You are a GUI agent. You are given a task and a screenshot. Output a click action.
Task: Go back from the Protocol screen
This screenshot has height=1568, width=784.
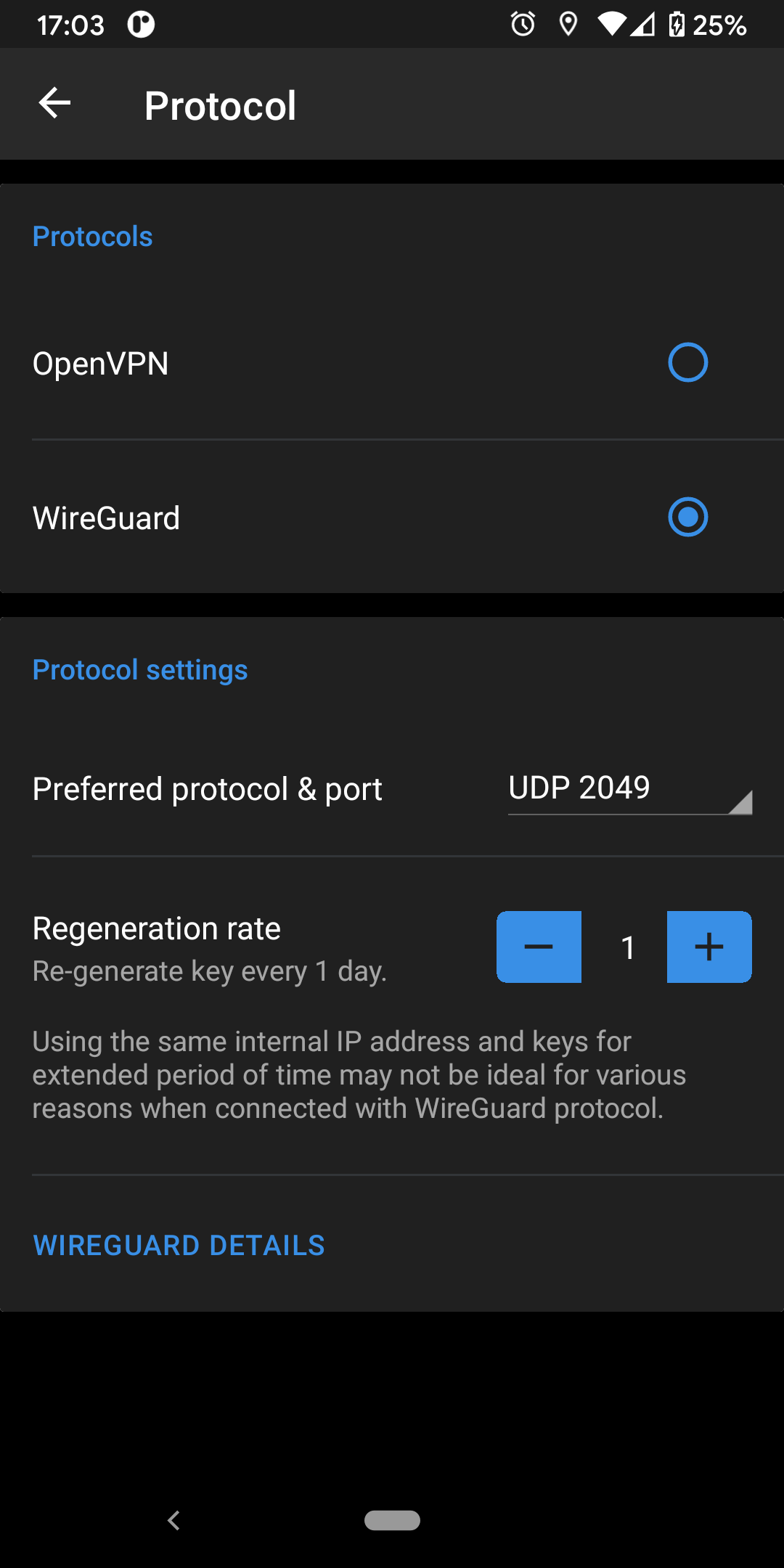pyautogui.click(x=55, y=104)
